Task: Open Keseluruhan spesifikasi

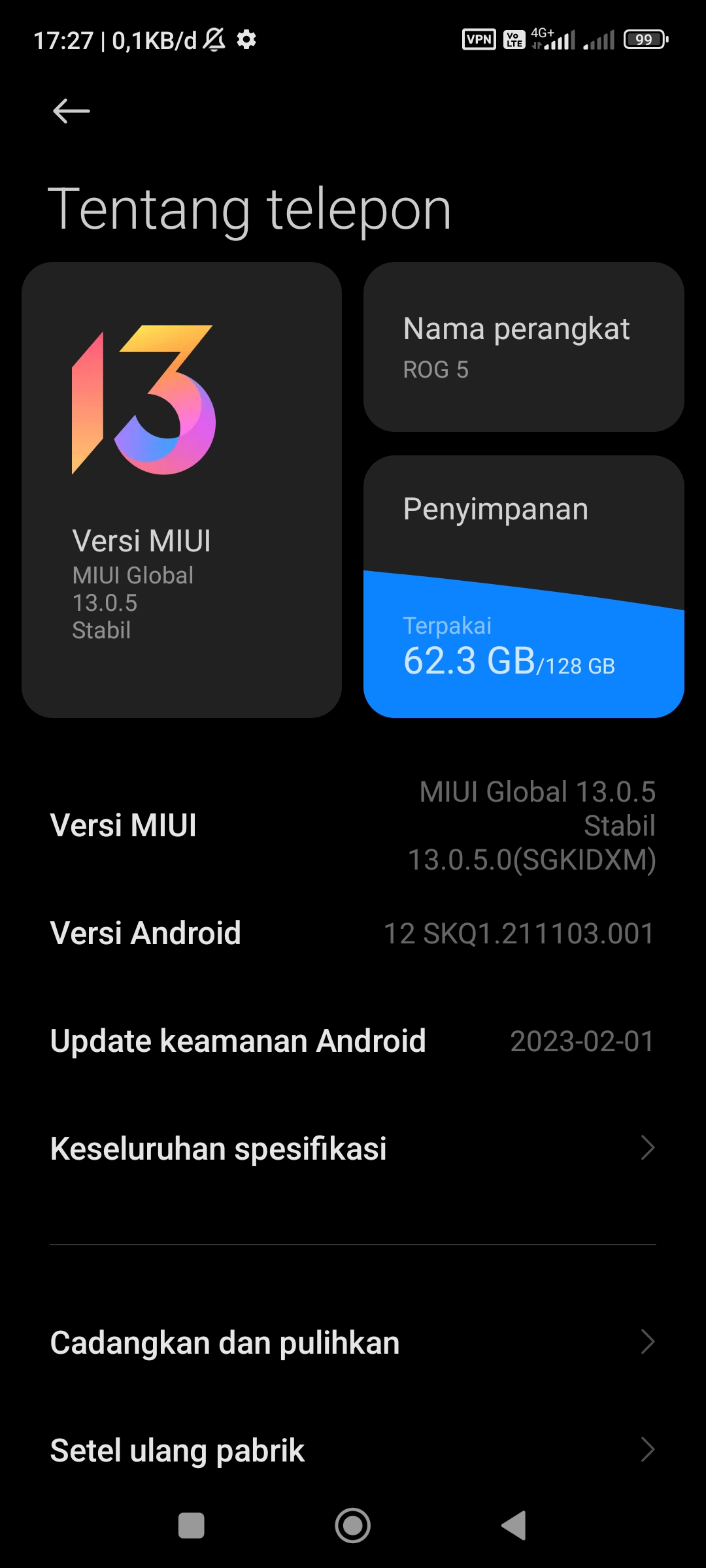Action: (353, 1148)
